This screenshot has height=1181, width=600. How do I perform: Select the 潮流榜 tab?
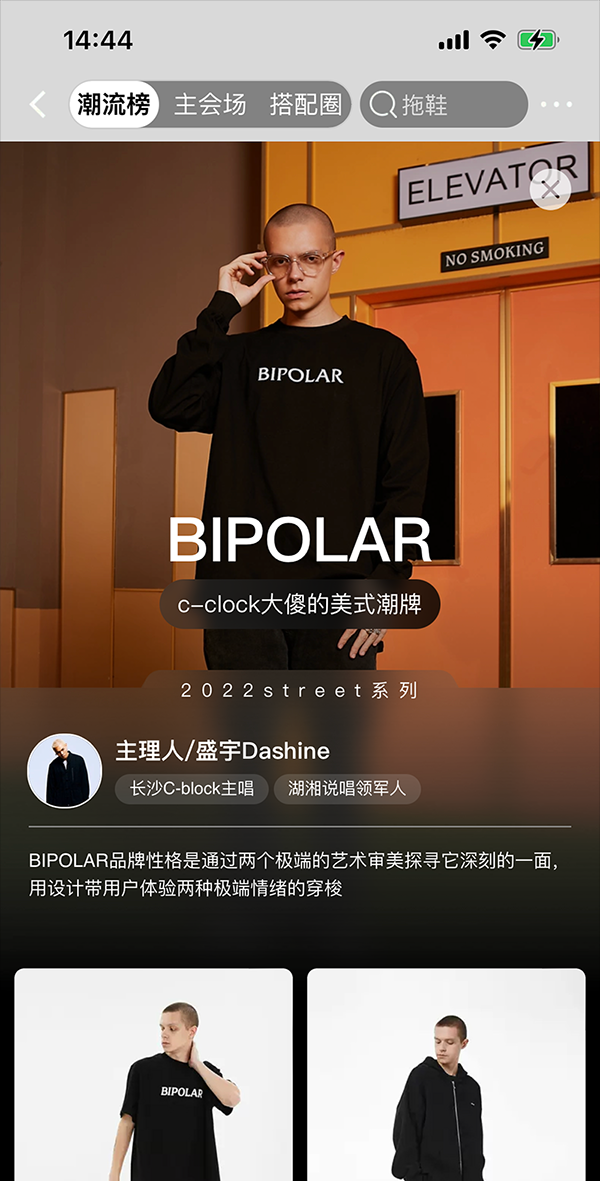coord(113,104)
